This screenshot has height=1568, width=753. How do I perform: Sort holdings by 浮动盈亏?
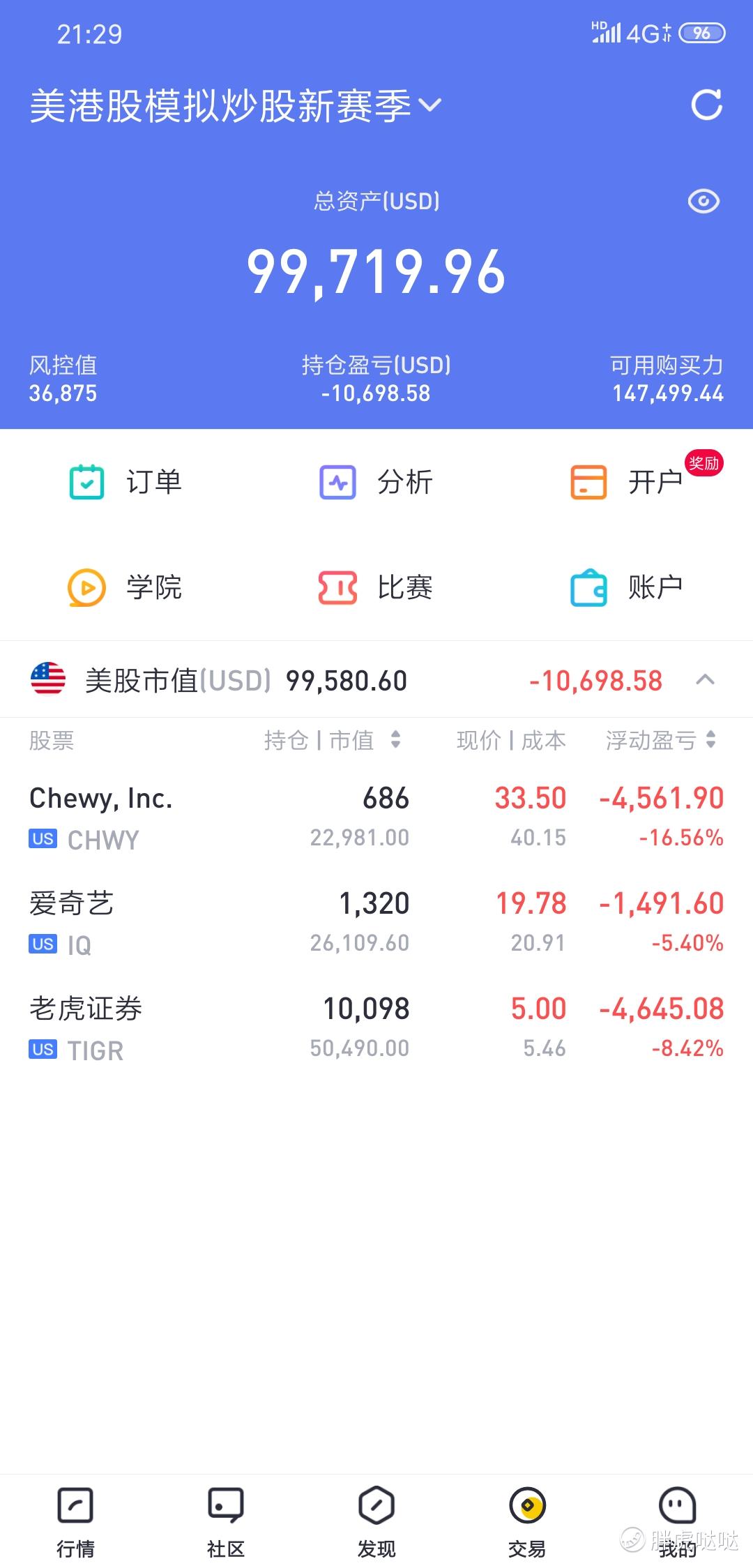coord(660,740)
